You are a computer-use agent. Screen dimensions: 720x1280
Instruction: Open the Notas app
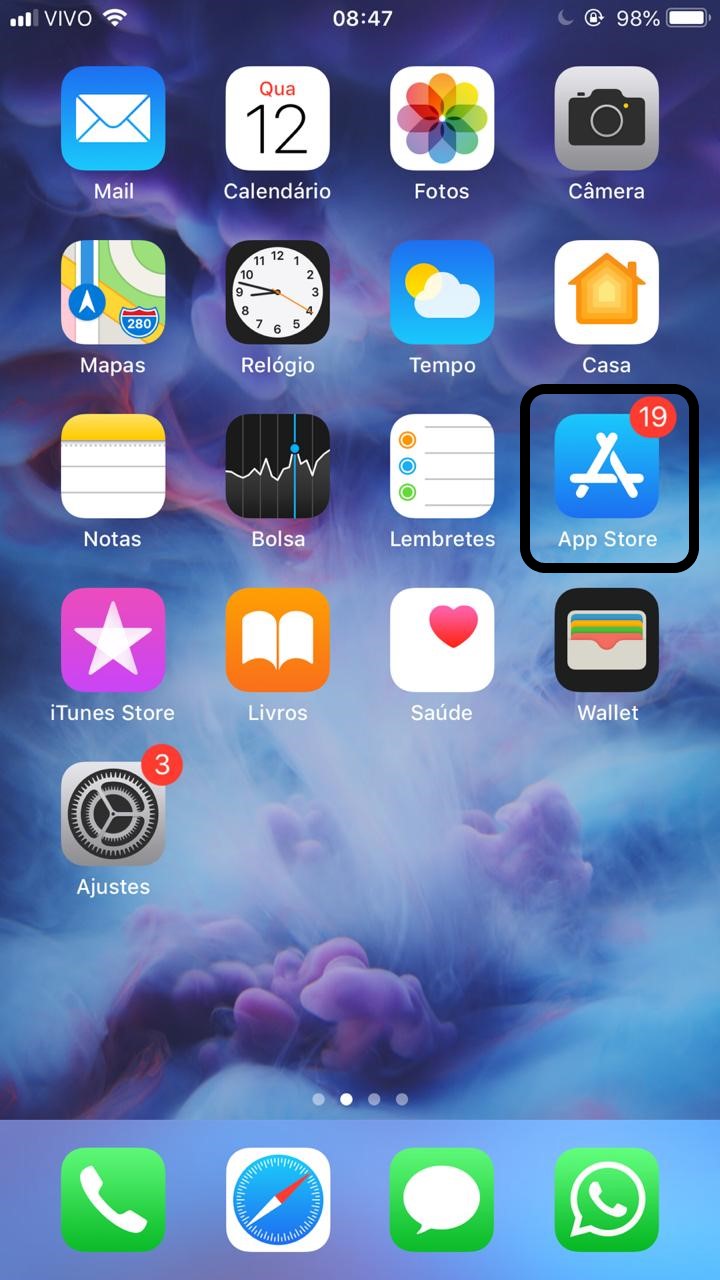(113, 466)
